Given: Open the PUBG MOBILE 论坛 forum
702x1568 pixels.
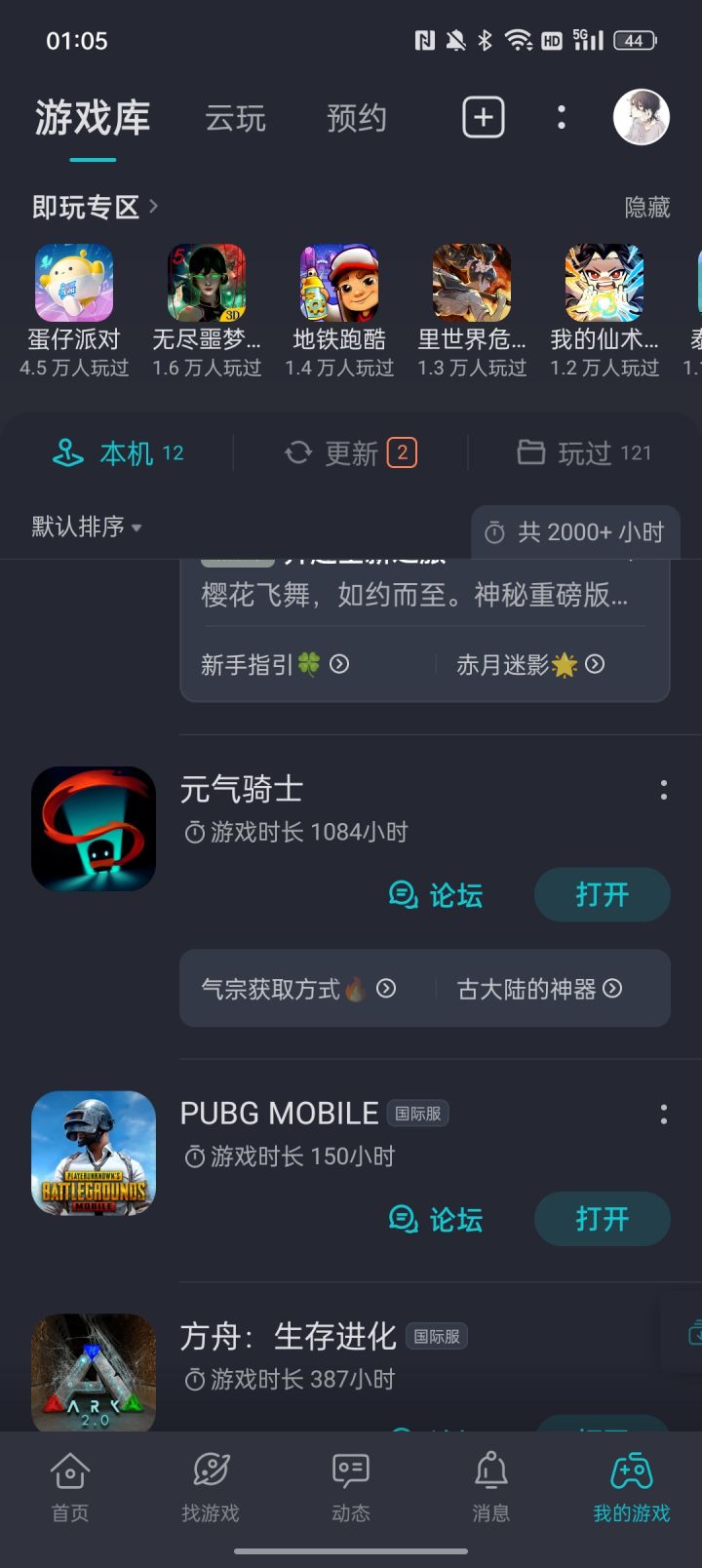Looking at the screenshot, I should click(436, 1219).
